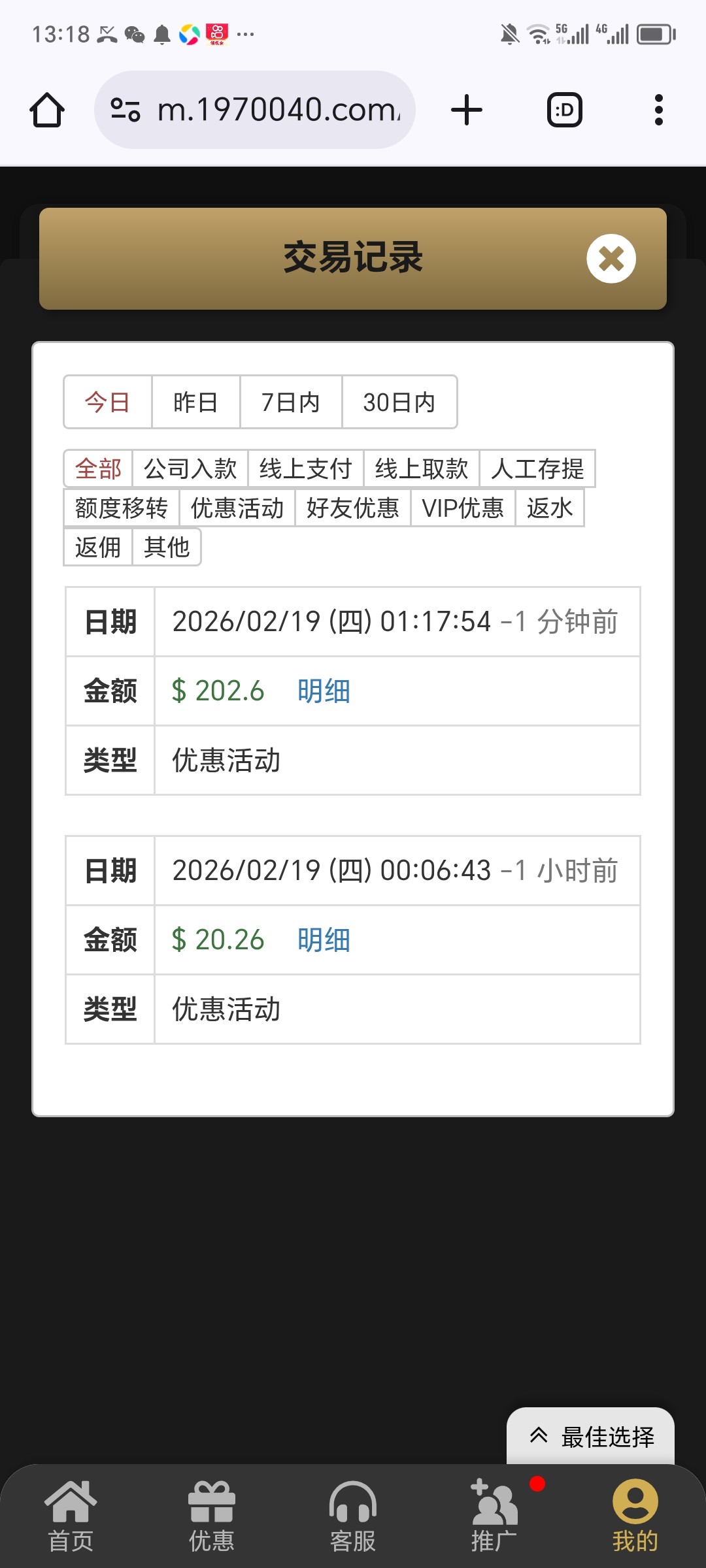Switch to the 昨日 date filter

click(195, 402)
